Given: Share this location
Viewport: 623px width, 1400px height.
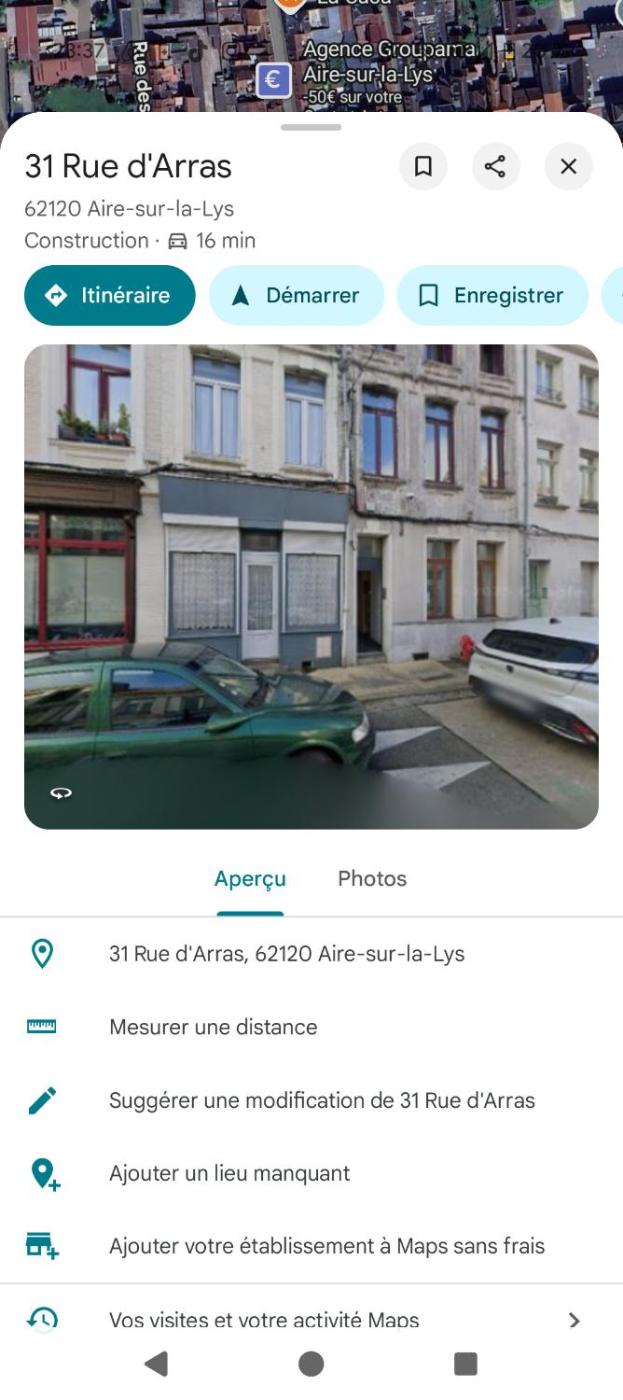Looking at the screenshot, I should [495, 167].
